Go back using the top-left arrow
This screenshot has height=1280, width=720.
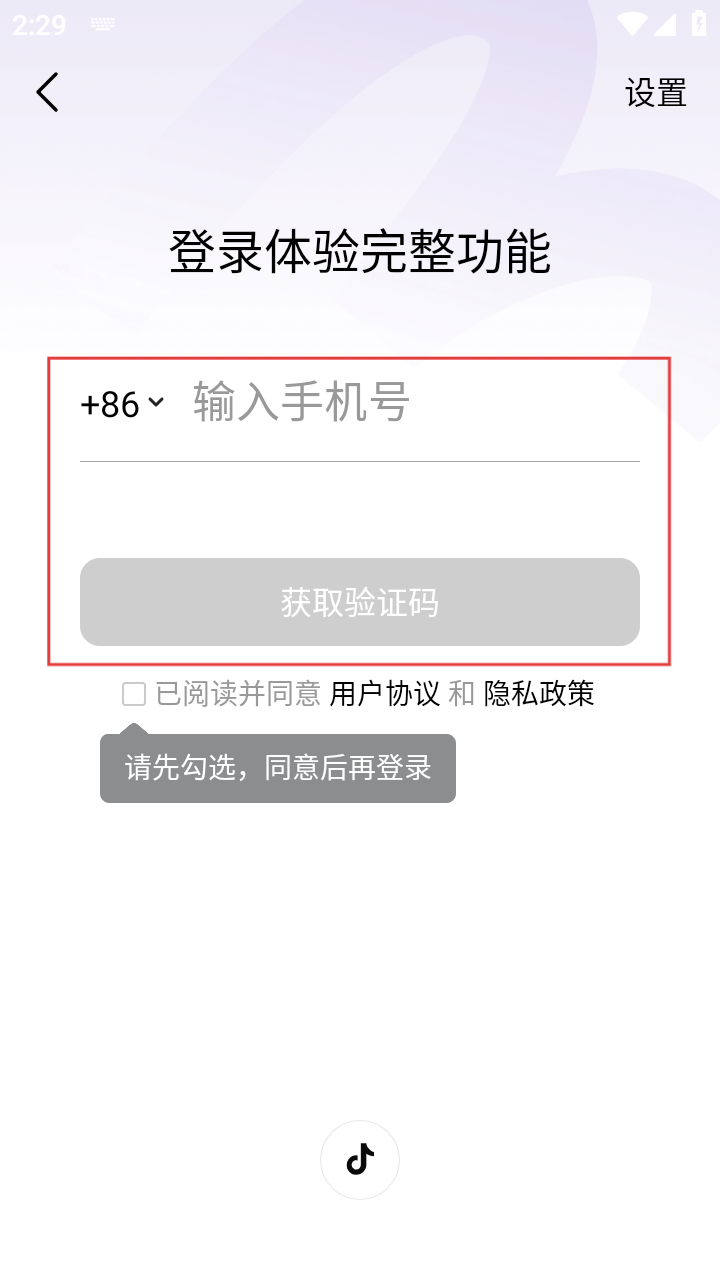click(47, 92)
